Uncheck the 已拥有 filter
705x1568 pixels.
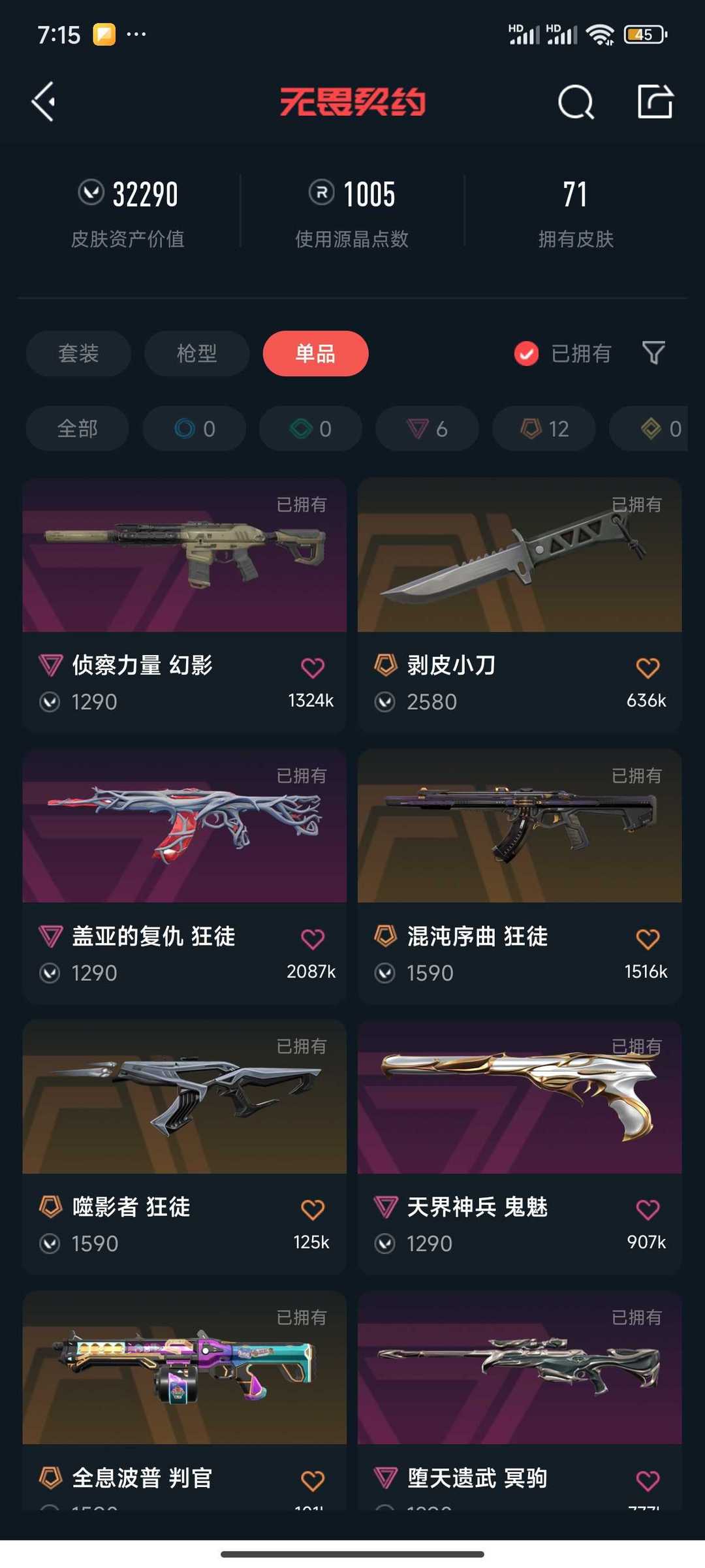(563, 353)
